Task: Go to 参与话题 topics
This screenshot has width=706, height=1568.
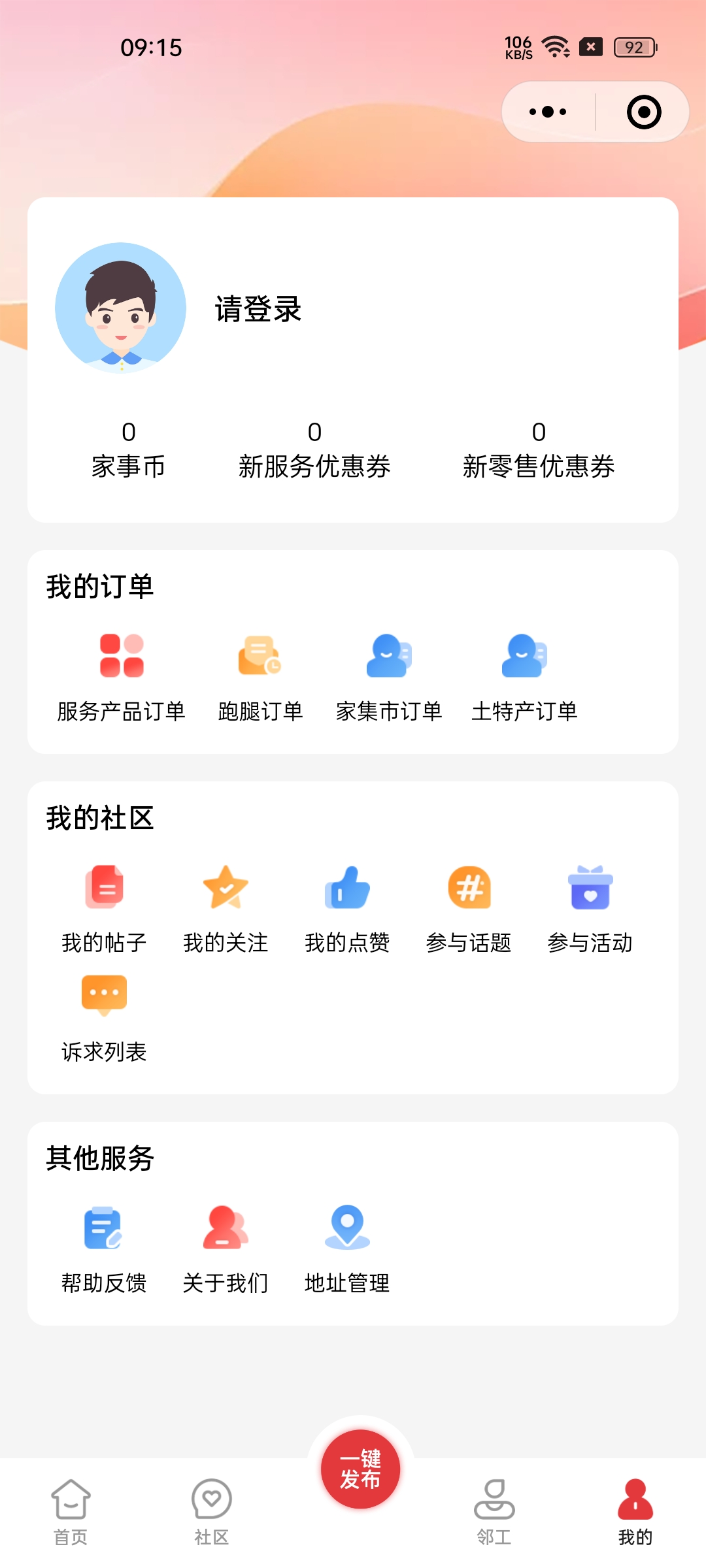Action: (x=469, y=908)
